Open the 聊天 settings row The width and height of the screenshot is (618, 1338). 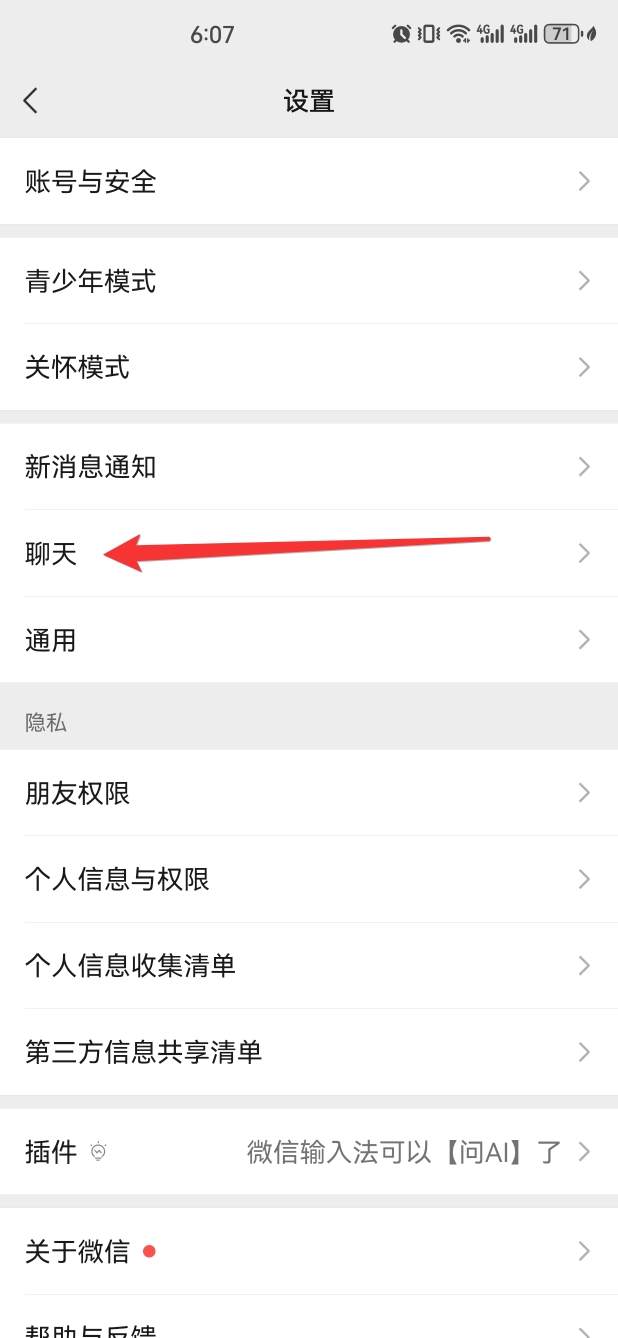pyautogui.click(x=309, y=553)
